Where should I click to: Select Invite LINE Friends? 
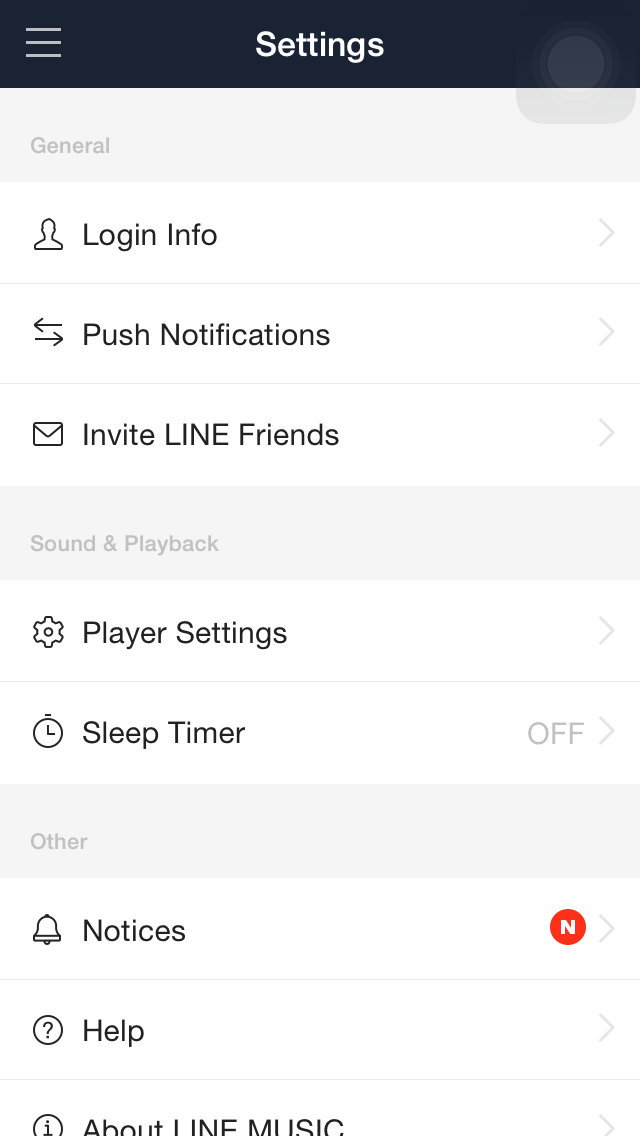[x=320, y=434]
